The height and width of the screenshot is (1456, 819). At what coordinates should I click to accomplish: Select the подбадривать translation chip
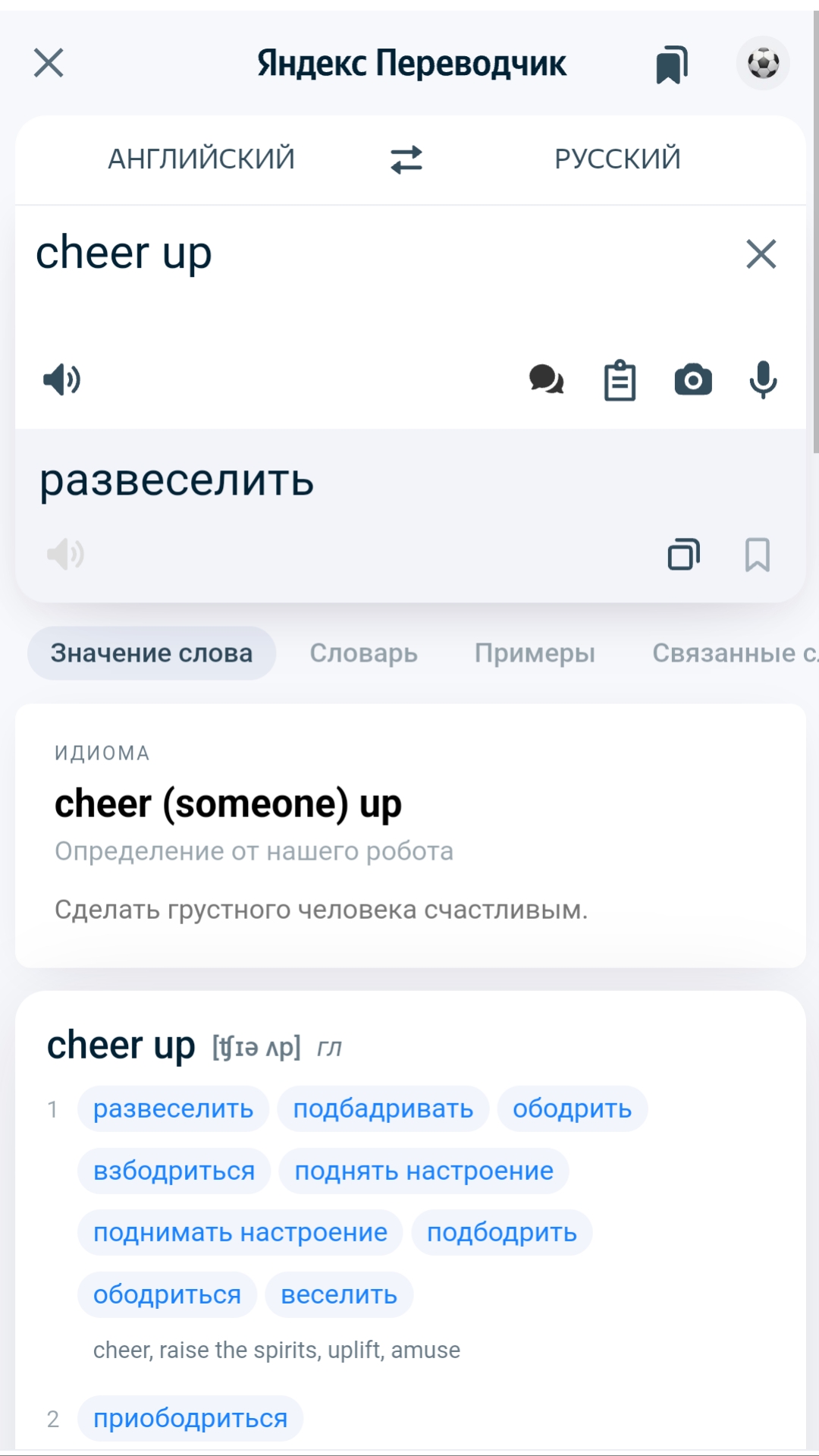pyautogui.click(x=383, y=1109)
